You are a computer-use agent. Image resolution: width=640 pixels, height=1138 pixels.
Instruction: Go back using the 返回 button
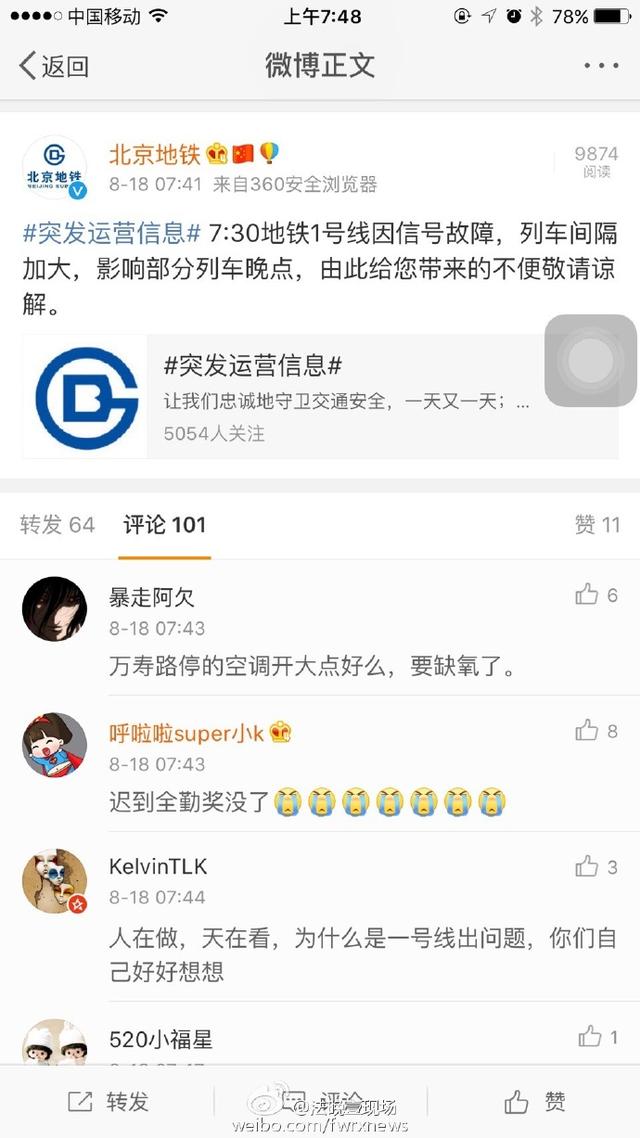[55, 66]
